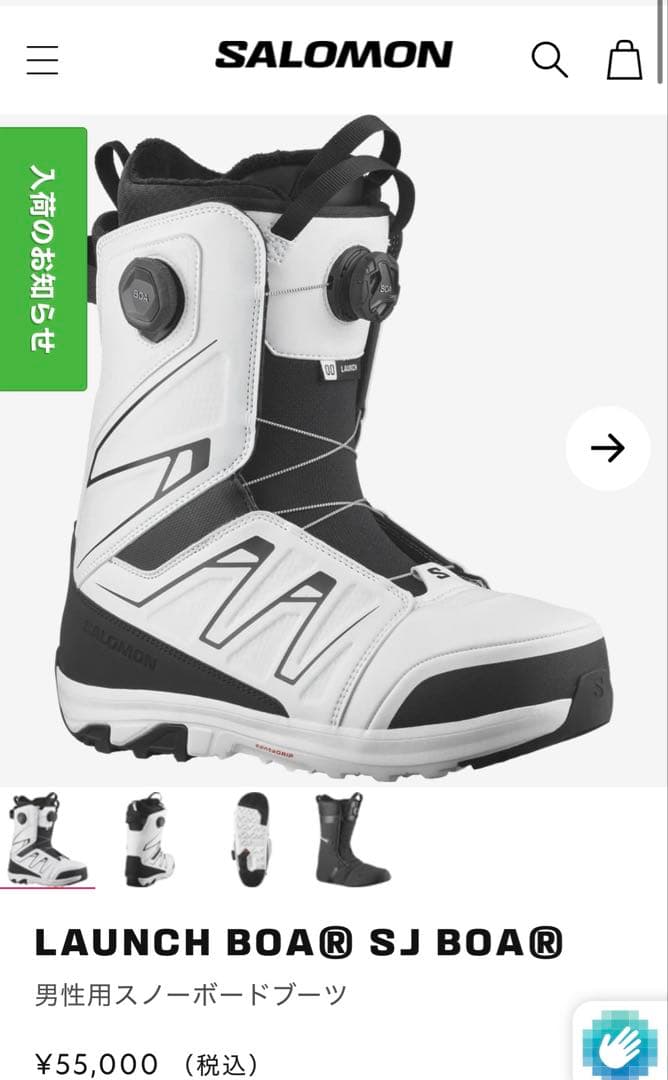This screenshot has height=1080, width=668.
Task: Go to Salomon home via logo
Action: (334, 55)
